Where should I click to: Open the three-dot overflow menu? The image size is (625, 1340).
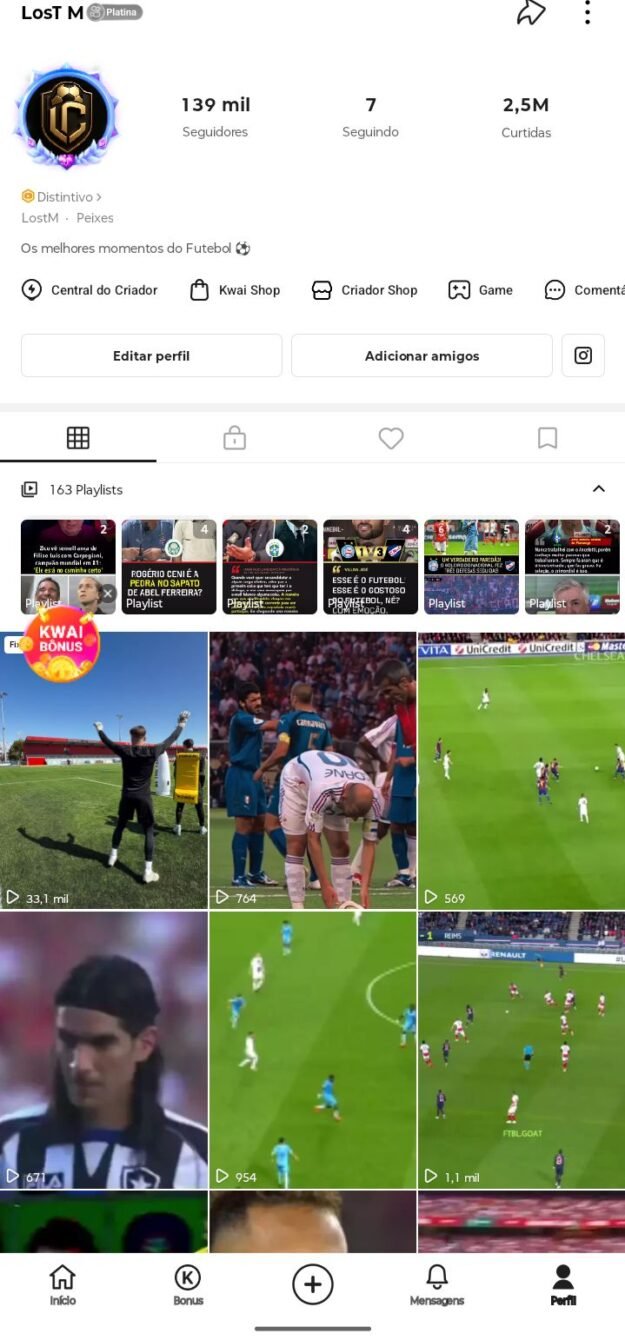click(x=587, y=13)
